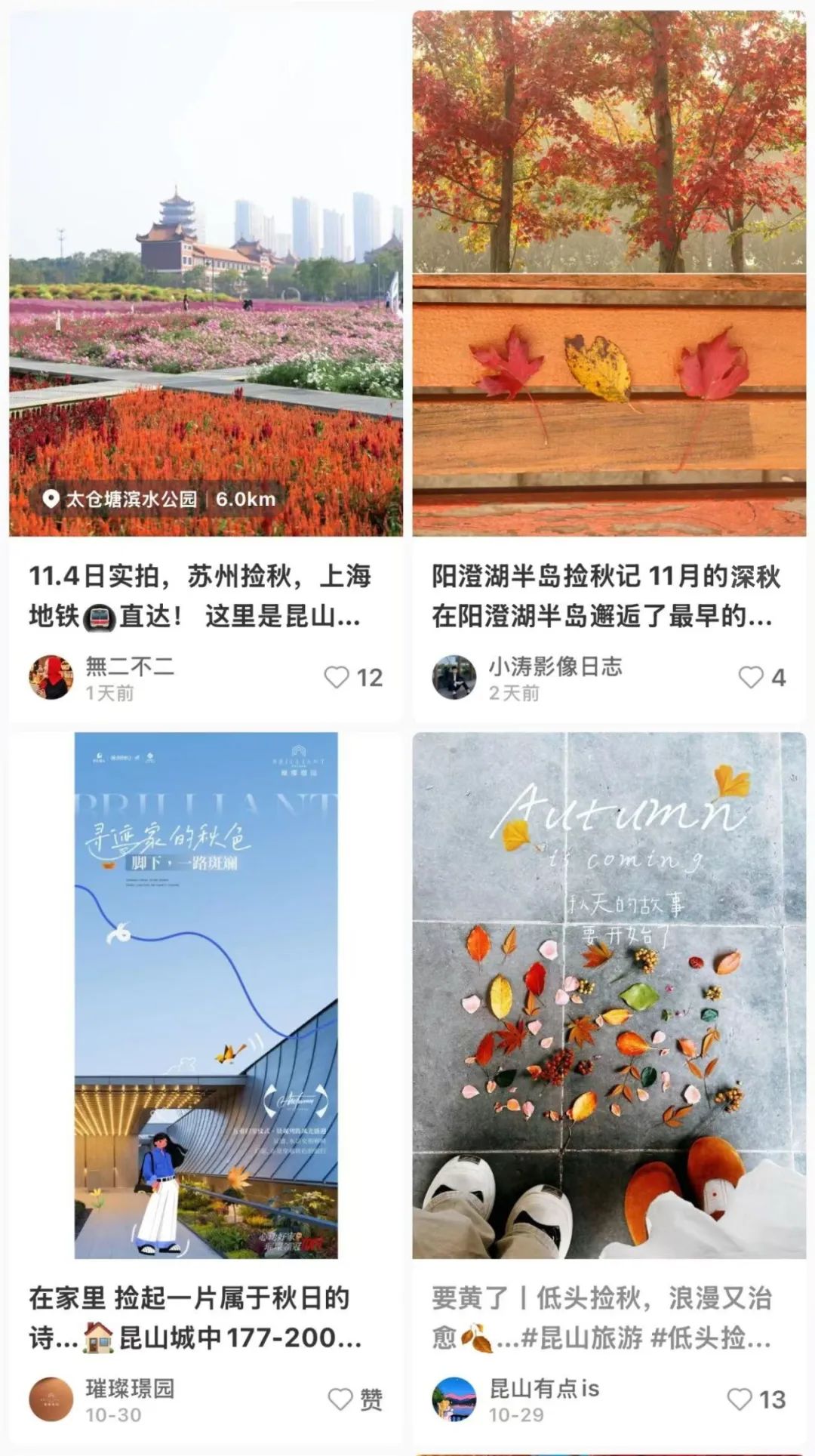Image resolution: width=815 pixels, height=1456 pixels.
Task: Like the post by 昆山有点is
Action: 740,1399
